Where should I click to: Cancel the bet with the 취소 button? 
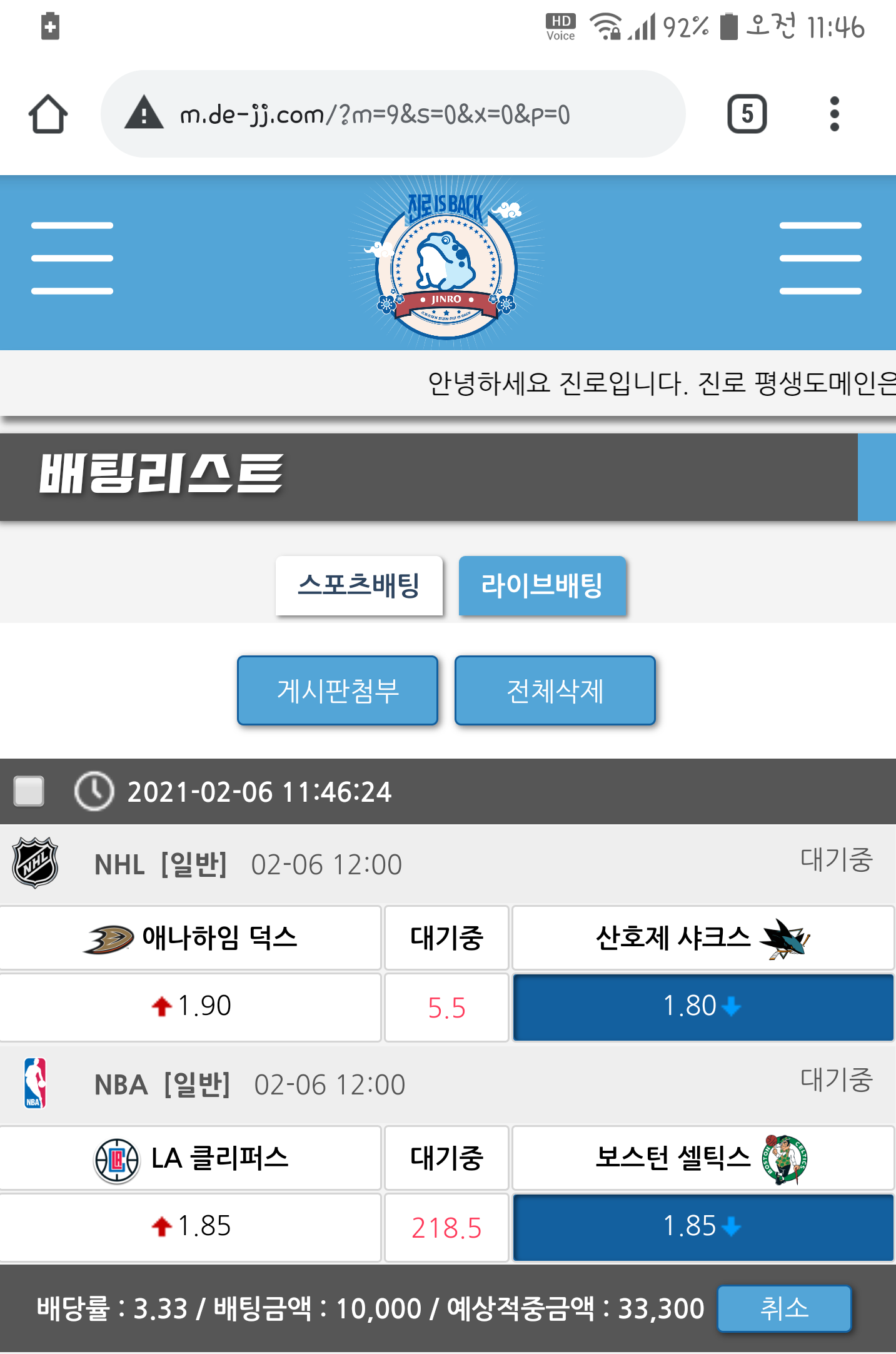pos(784,1308)
